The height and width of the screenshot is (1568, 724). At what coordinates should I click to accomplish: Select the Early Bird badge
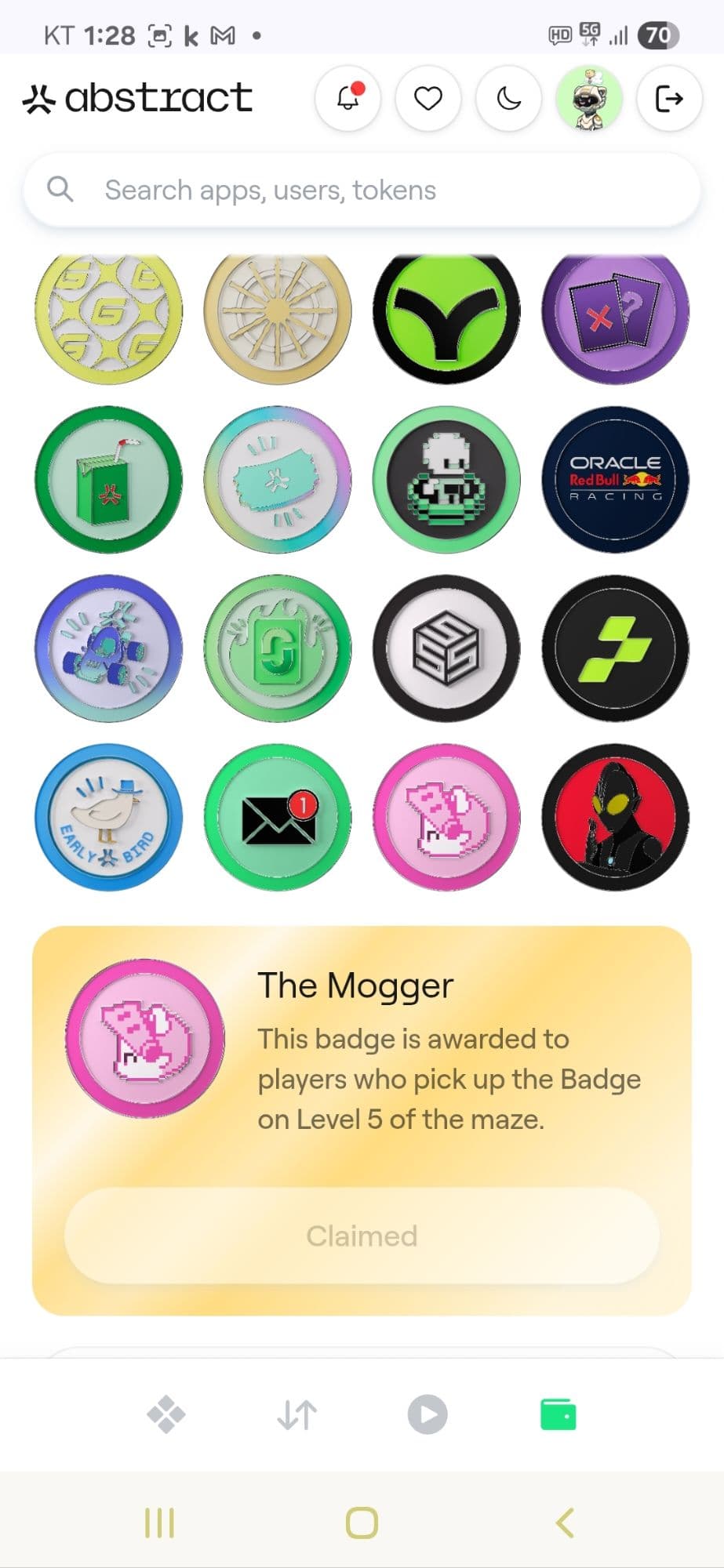click(109, 816)
